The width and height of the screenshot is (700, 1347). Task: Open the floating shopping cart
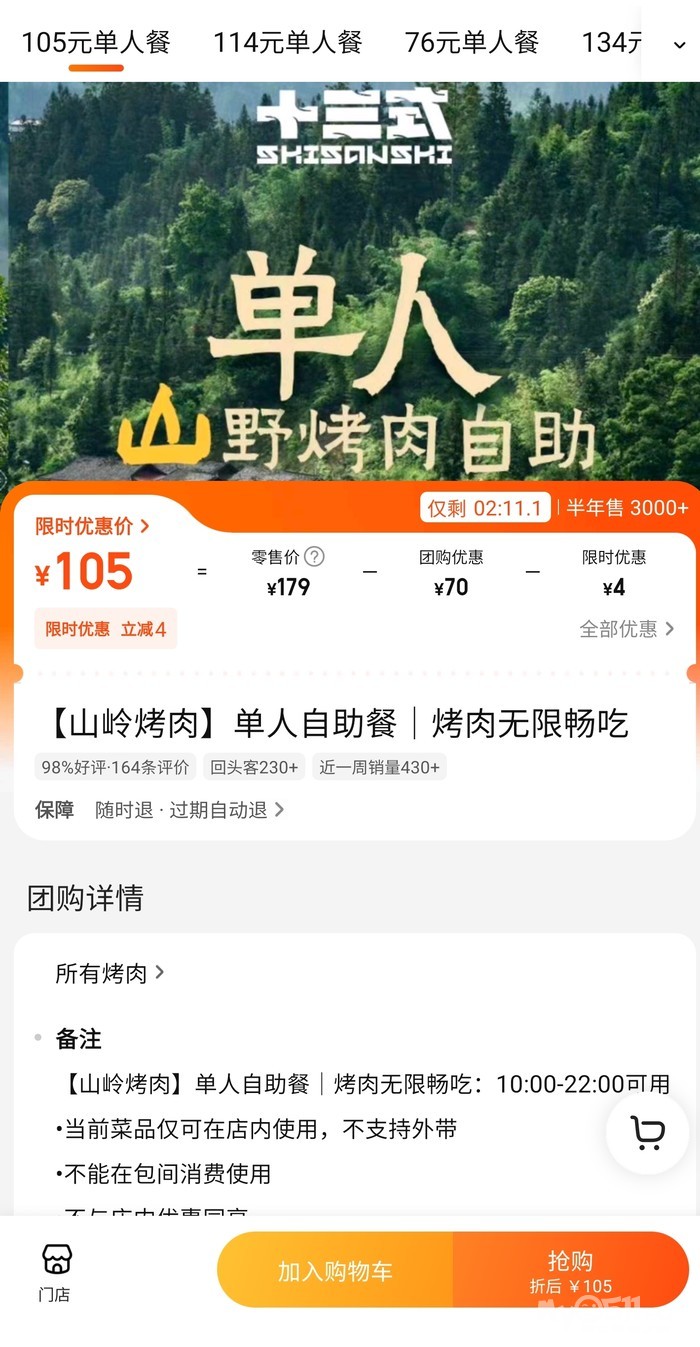(x=647, y=1133)
